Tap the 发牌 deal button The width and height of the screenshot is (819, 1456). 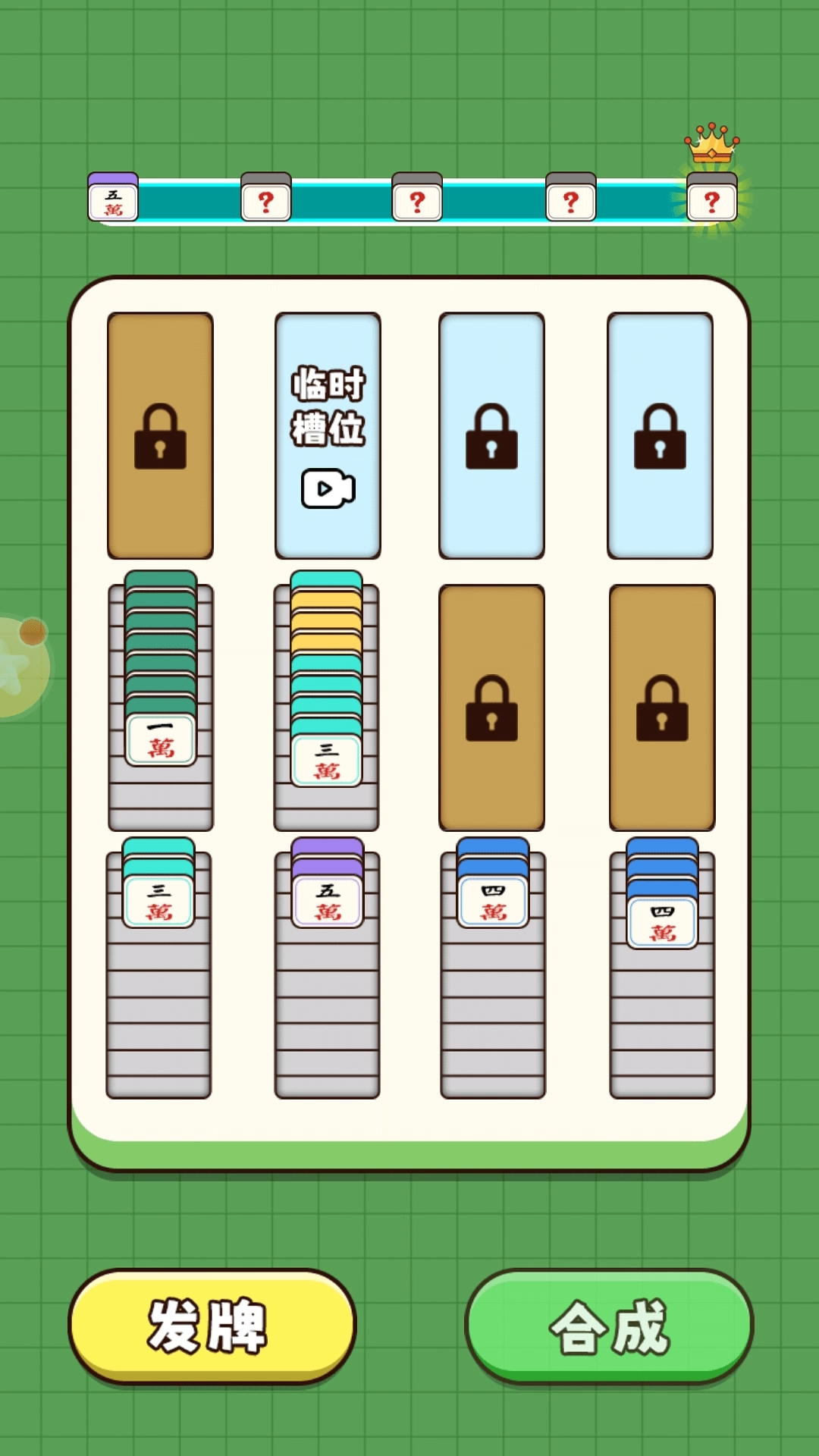point(212,1326)
